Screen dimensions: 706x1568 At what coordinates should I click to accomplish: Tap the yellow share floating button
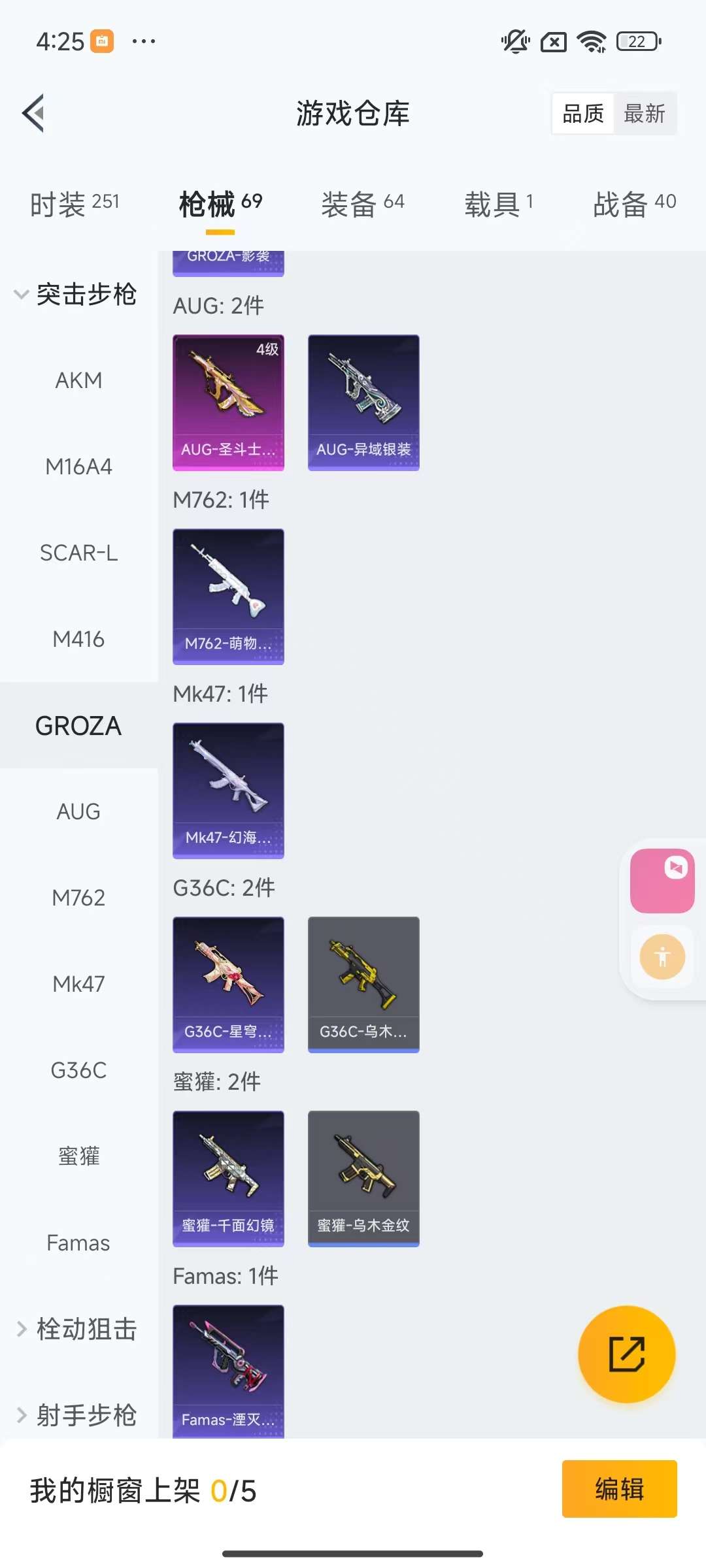click(626, 1354)
